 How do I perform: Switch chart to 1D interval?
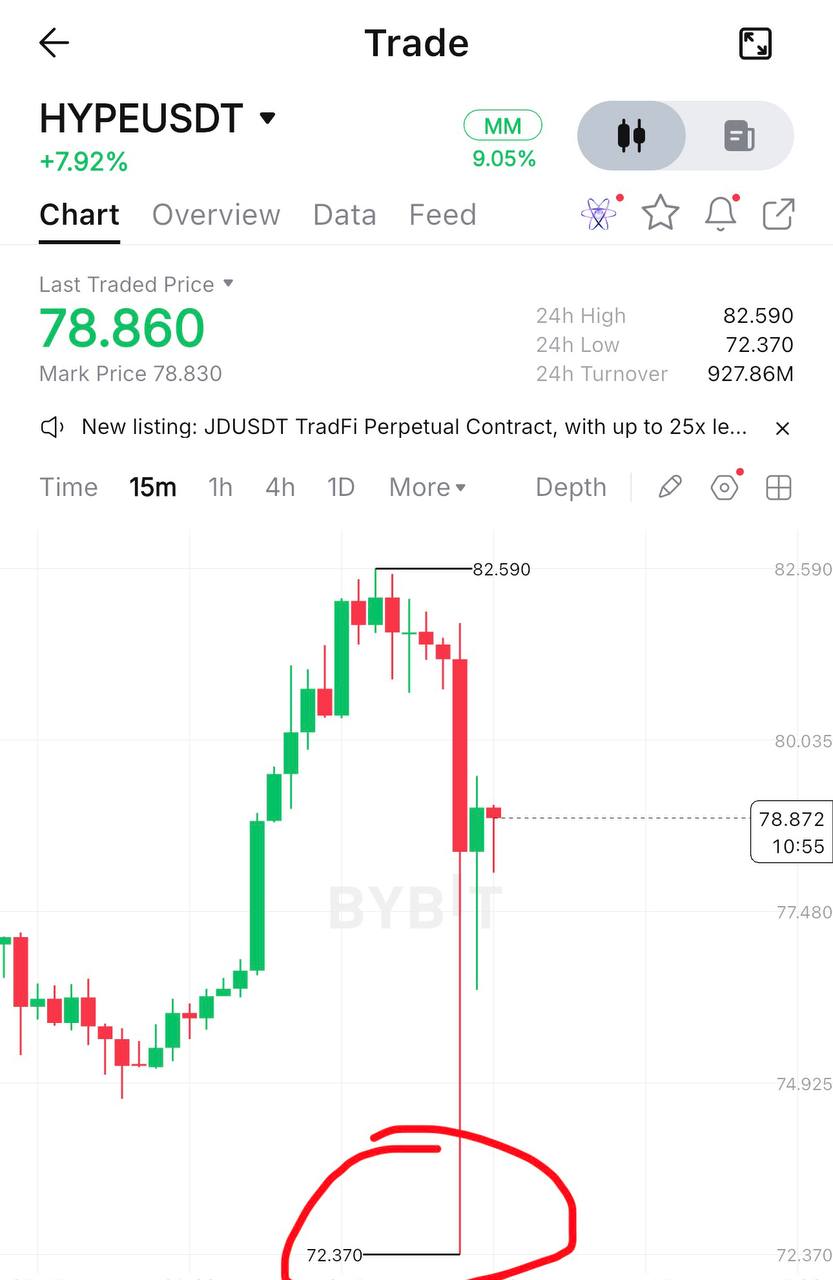coord(341,487)
